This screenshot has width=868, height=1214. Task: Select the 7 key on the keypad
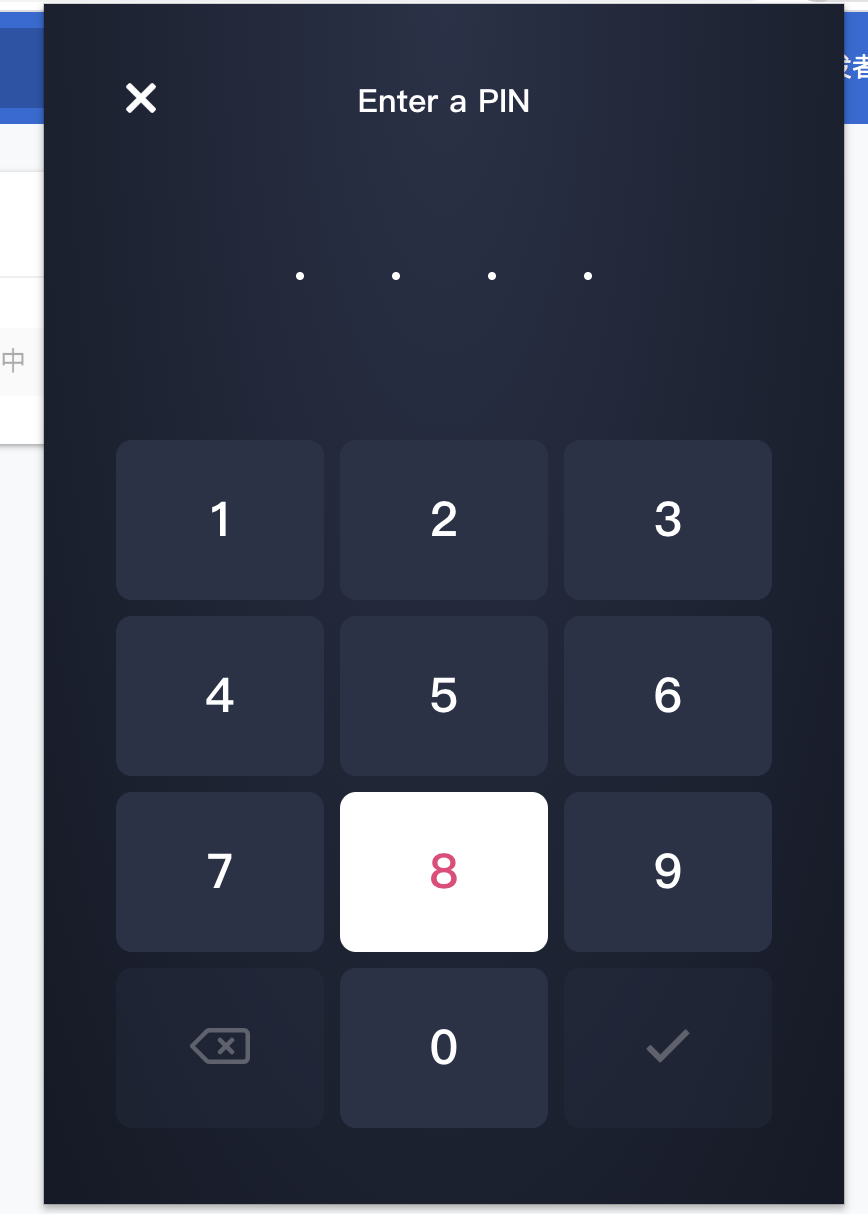(220, 872)
